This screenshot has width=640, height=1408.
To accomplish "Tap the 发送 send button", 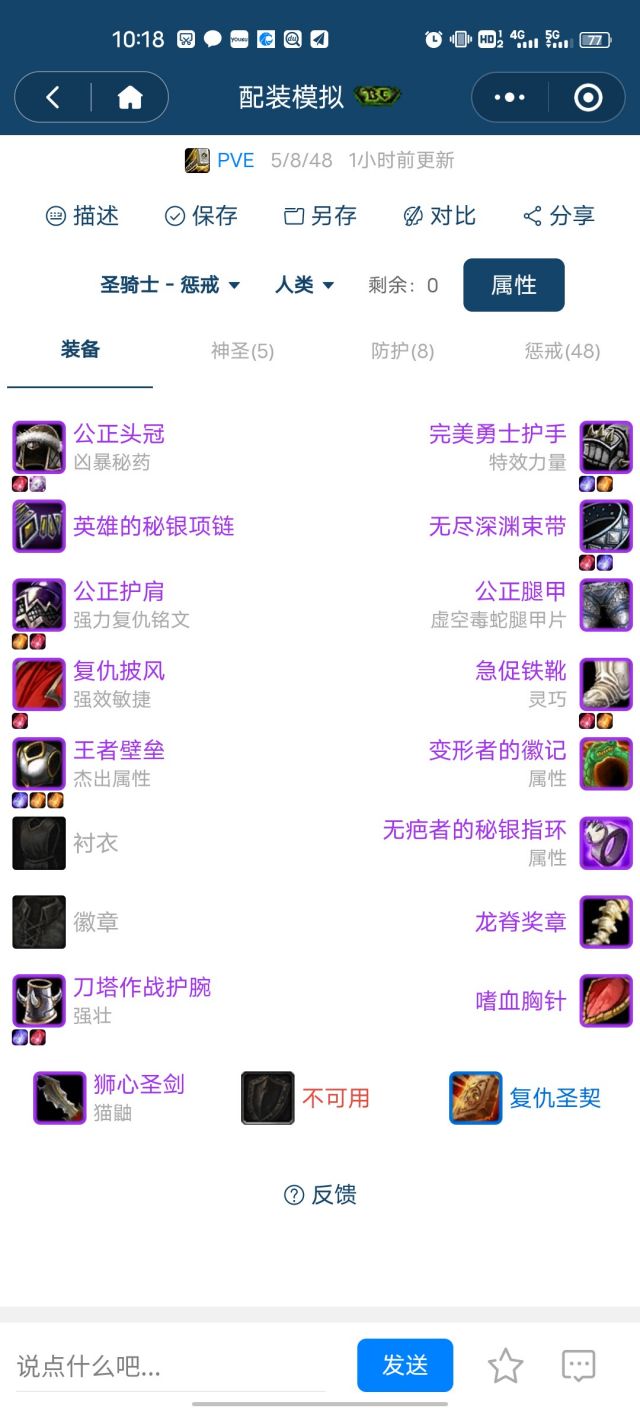I will pyautogui.click(x=405, y=1365).
